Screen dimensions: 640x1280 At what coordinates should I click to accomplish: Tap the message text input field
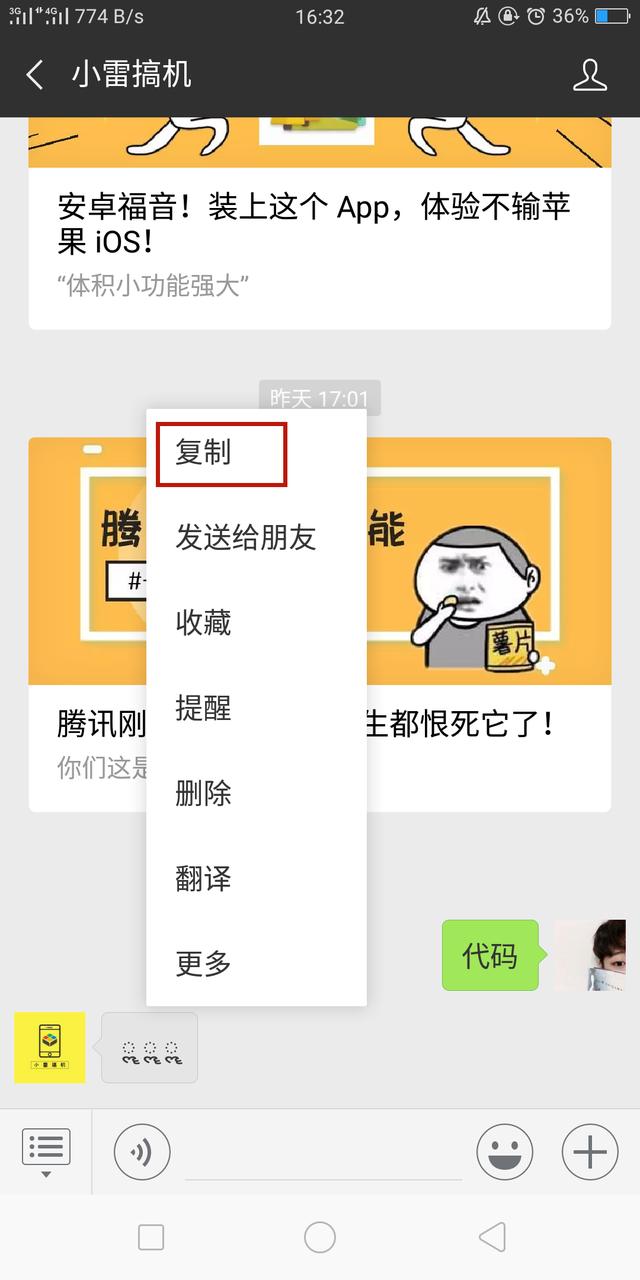pos(323,1152)
